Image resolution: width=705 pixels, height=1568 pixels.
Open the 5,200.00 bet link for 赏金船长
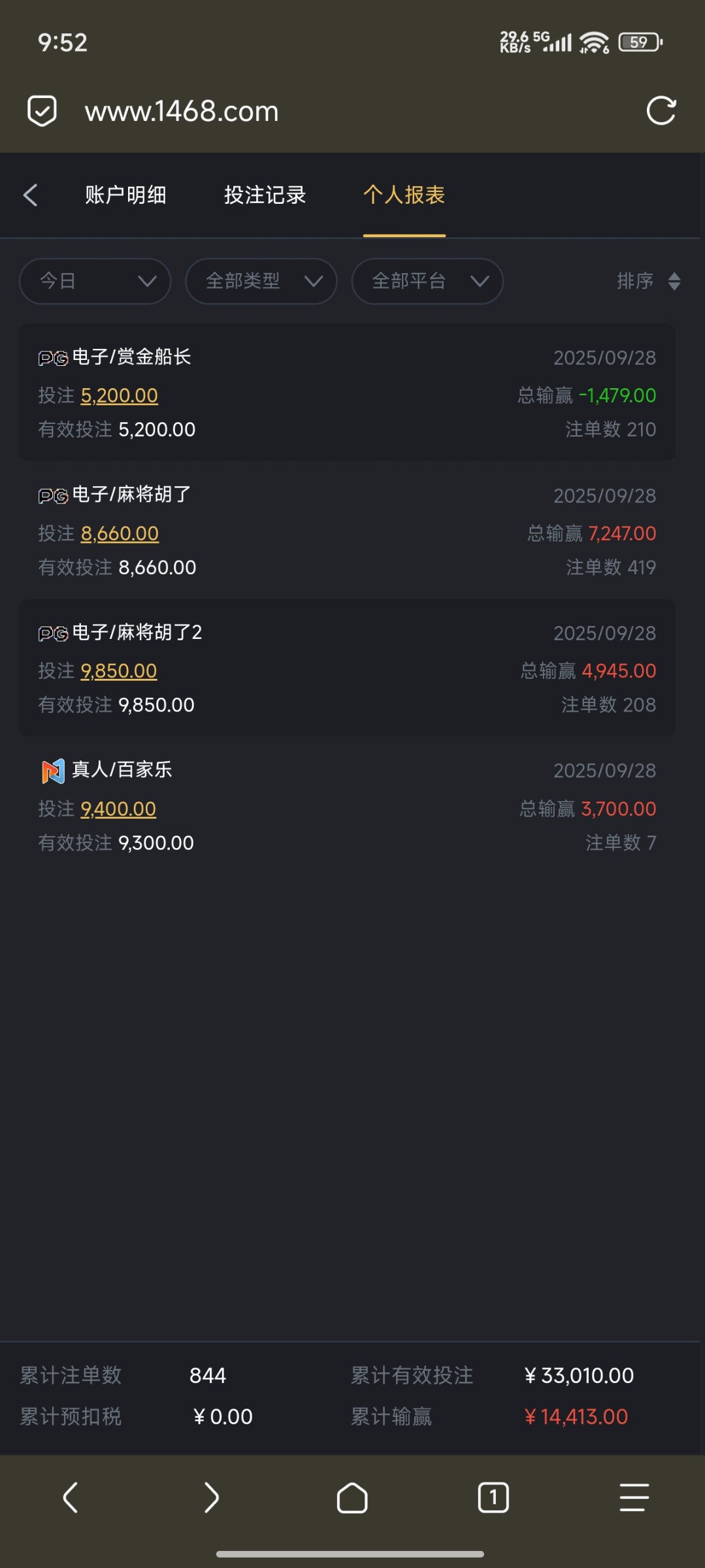click(120, 395)
